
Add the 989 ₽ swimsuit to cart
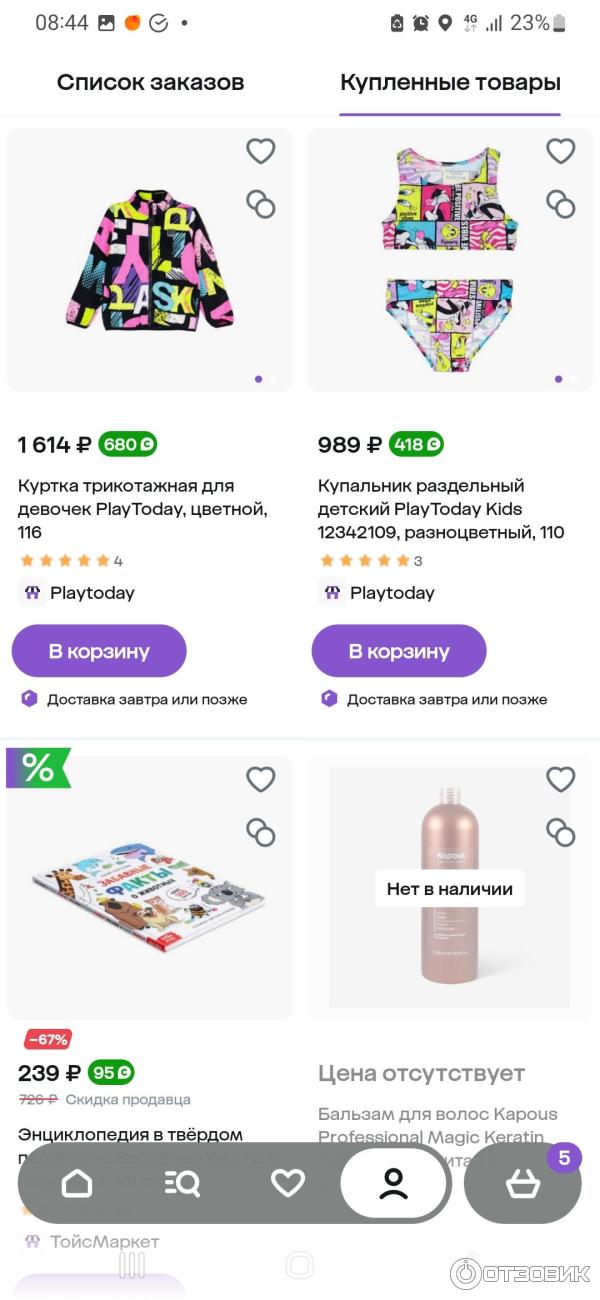point(399,651)
